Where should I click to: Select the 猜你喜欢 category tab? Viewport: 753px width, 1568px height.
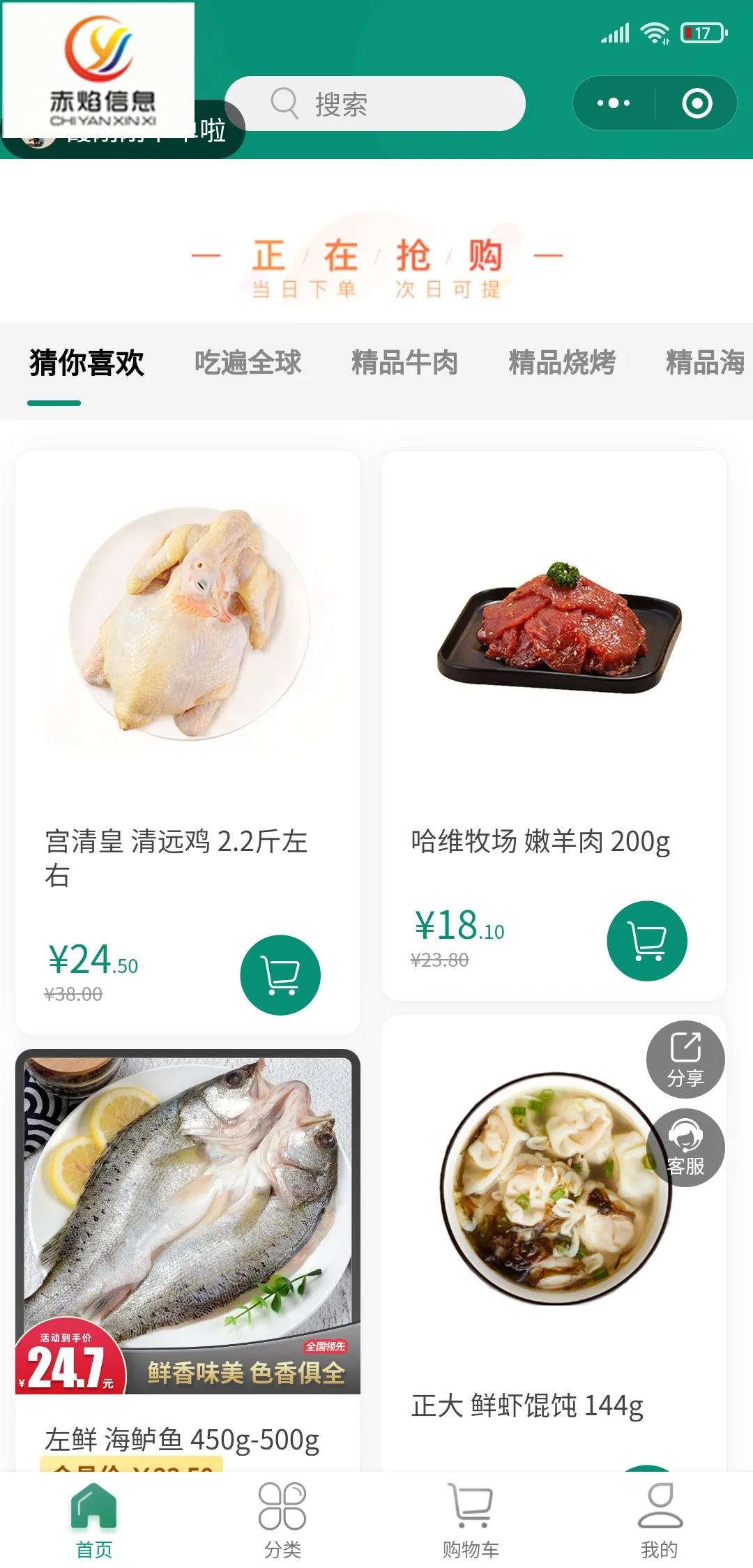tap(86, 363)
